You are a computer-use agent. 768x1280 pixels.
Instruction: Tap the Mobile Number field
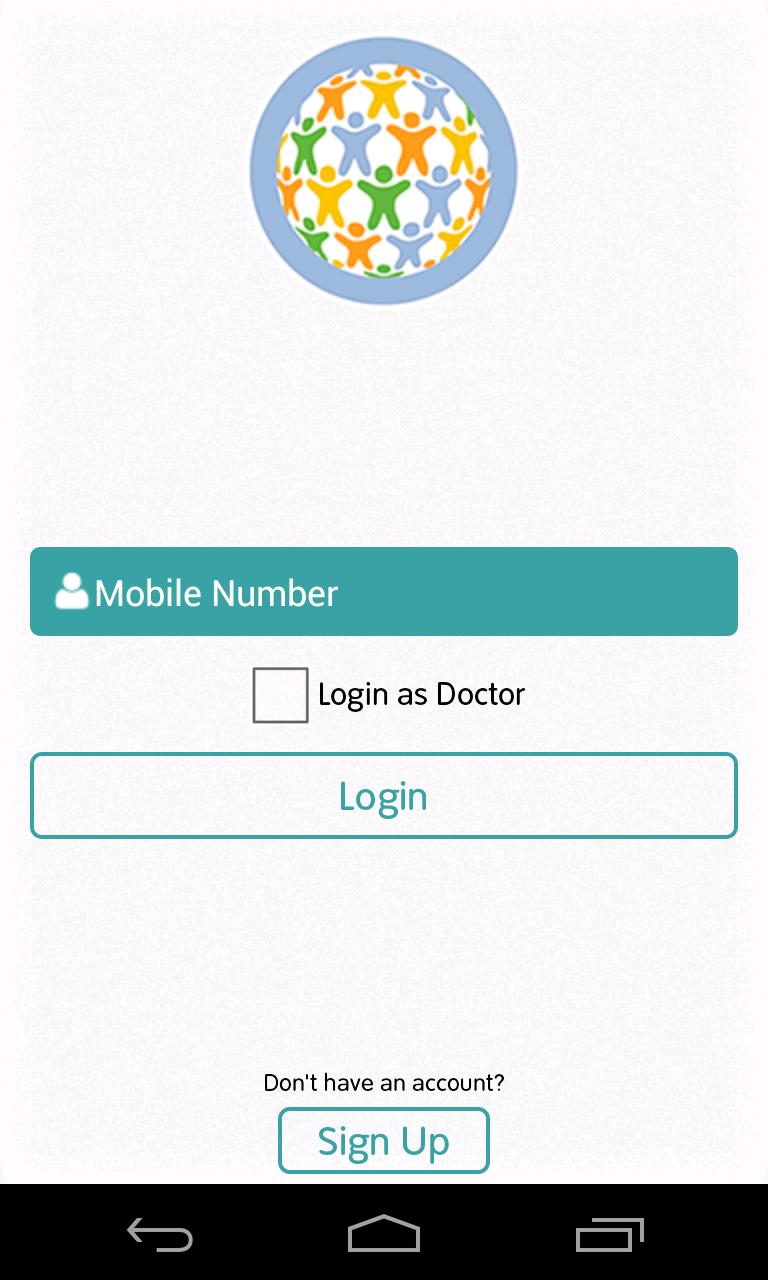384,592
